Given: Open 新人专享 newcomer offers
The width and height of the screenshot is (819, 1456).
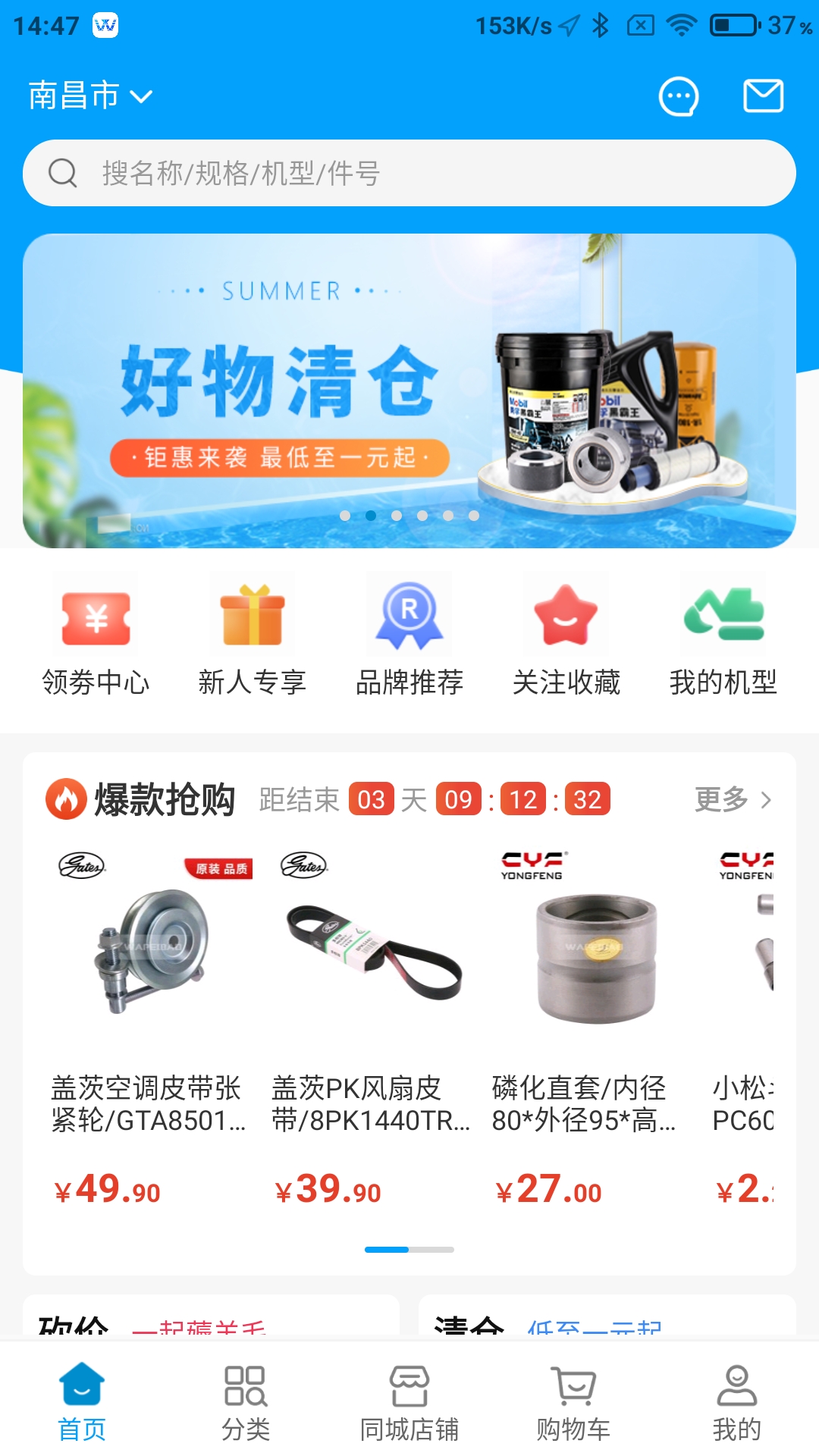Looking at the screenshot, I should pos(253,635).
